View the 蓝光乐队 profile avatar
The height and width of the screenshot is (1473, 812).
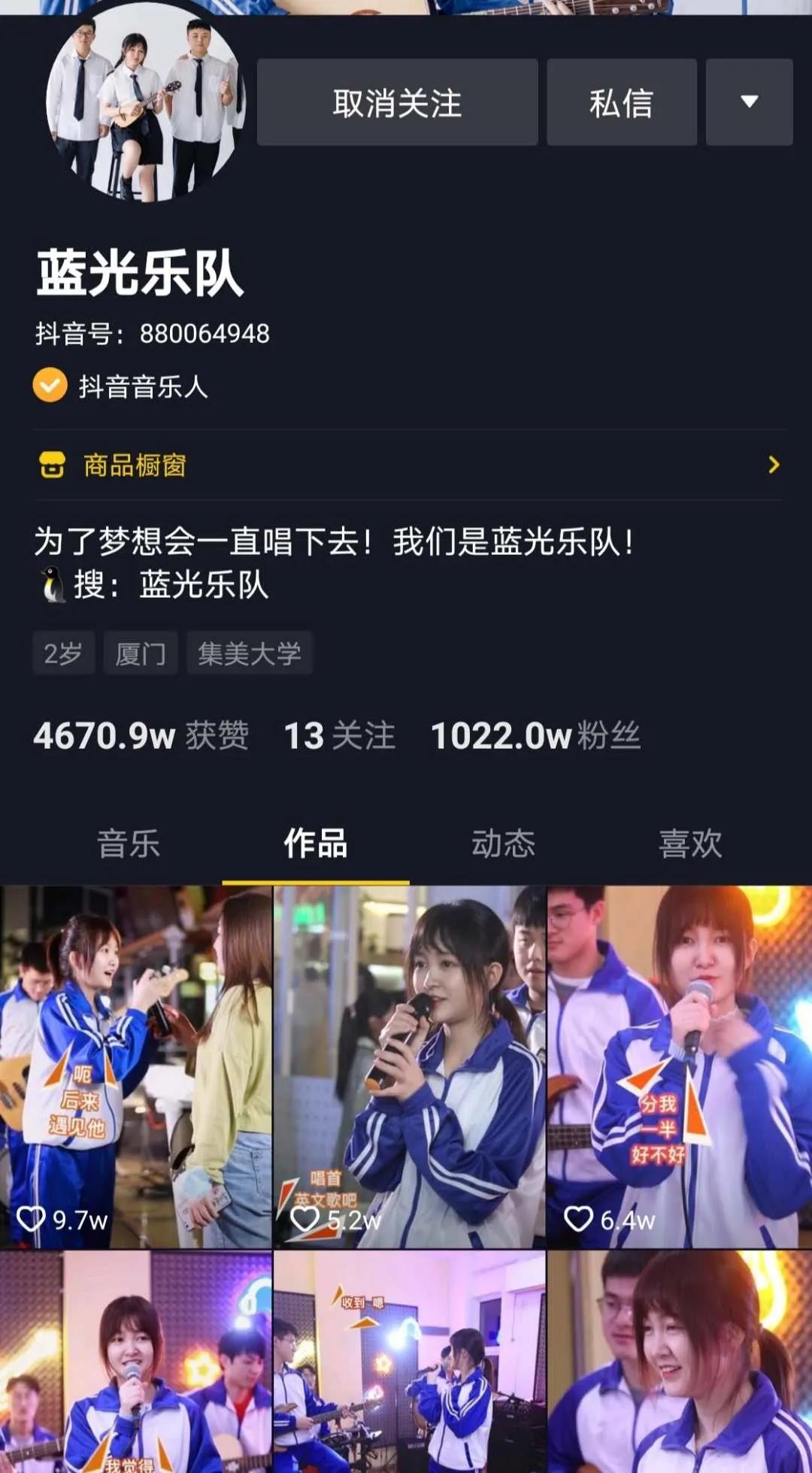coord(145,105)
